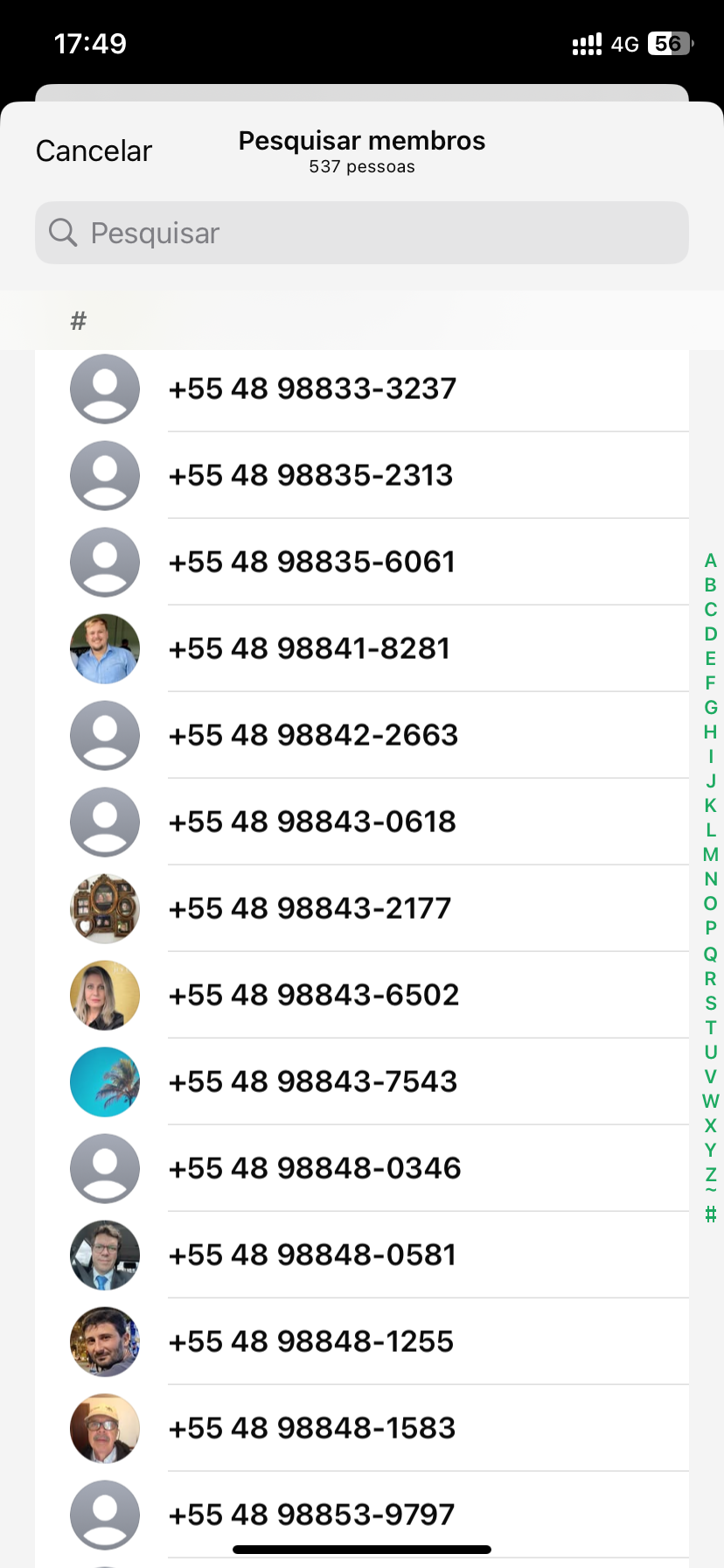
Task: Select member +55 48 98835-2313
Action: (x=310, y=475)
